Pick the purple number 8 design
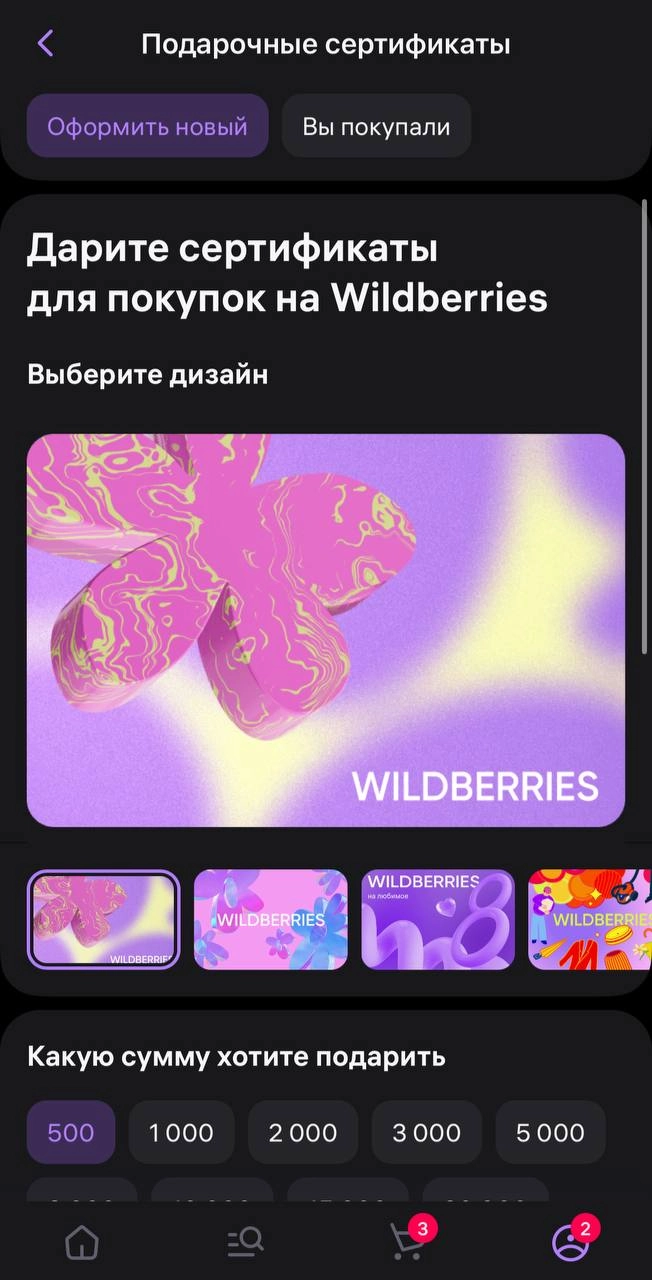Image resolution: width=652 pixels, height=1280 pixels. coord(437,920)
